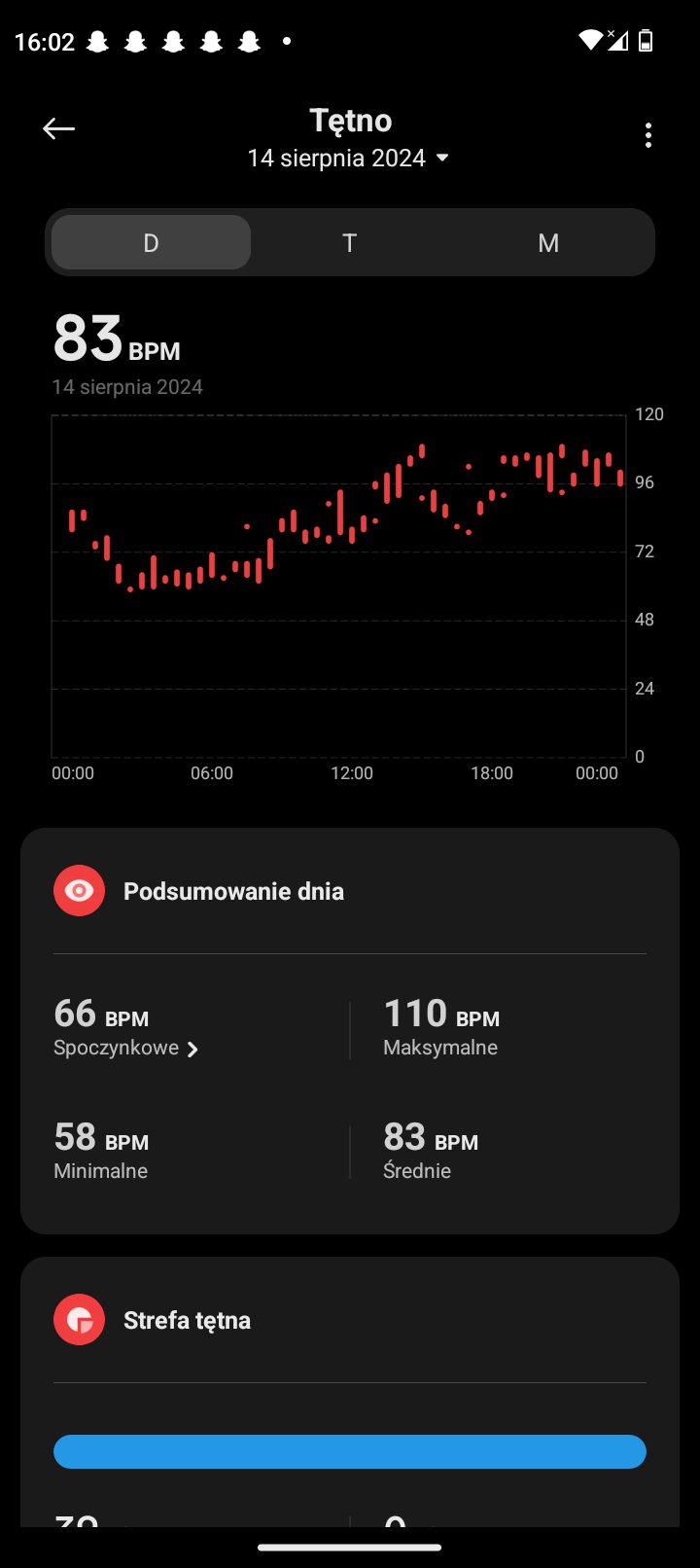Open the date picker for 14 sierpnia 2024
The width and height of the screenshot is (700, 1568).
point(349,158)
